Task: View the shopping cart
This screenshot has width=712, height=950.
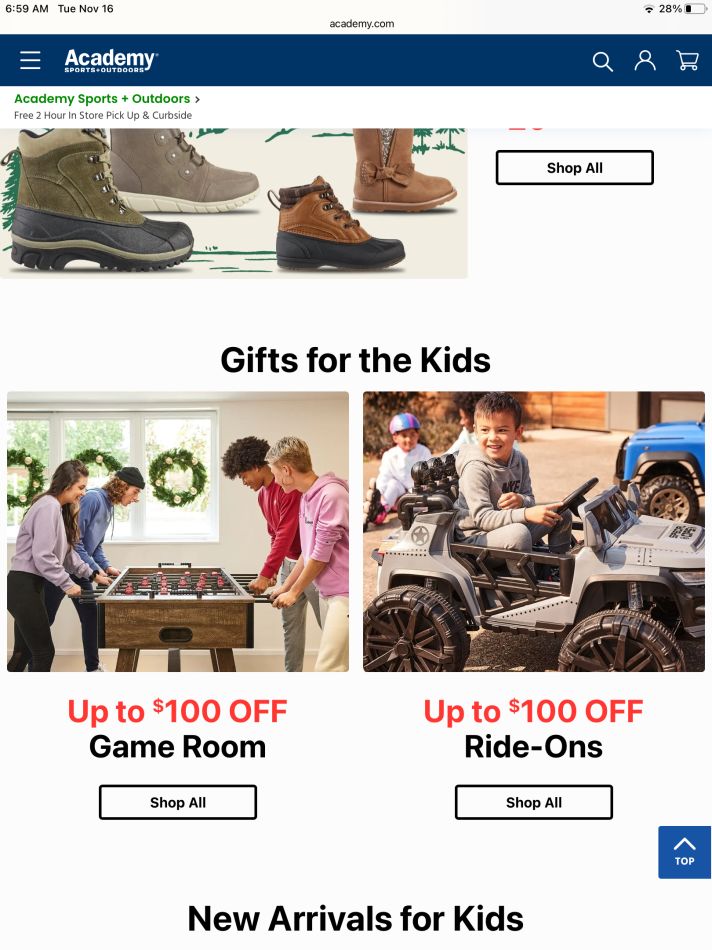Action: tap(687, 61)
